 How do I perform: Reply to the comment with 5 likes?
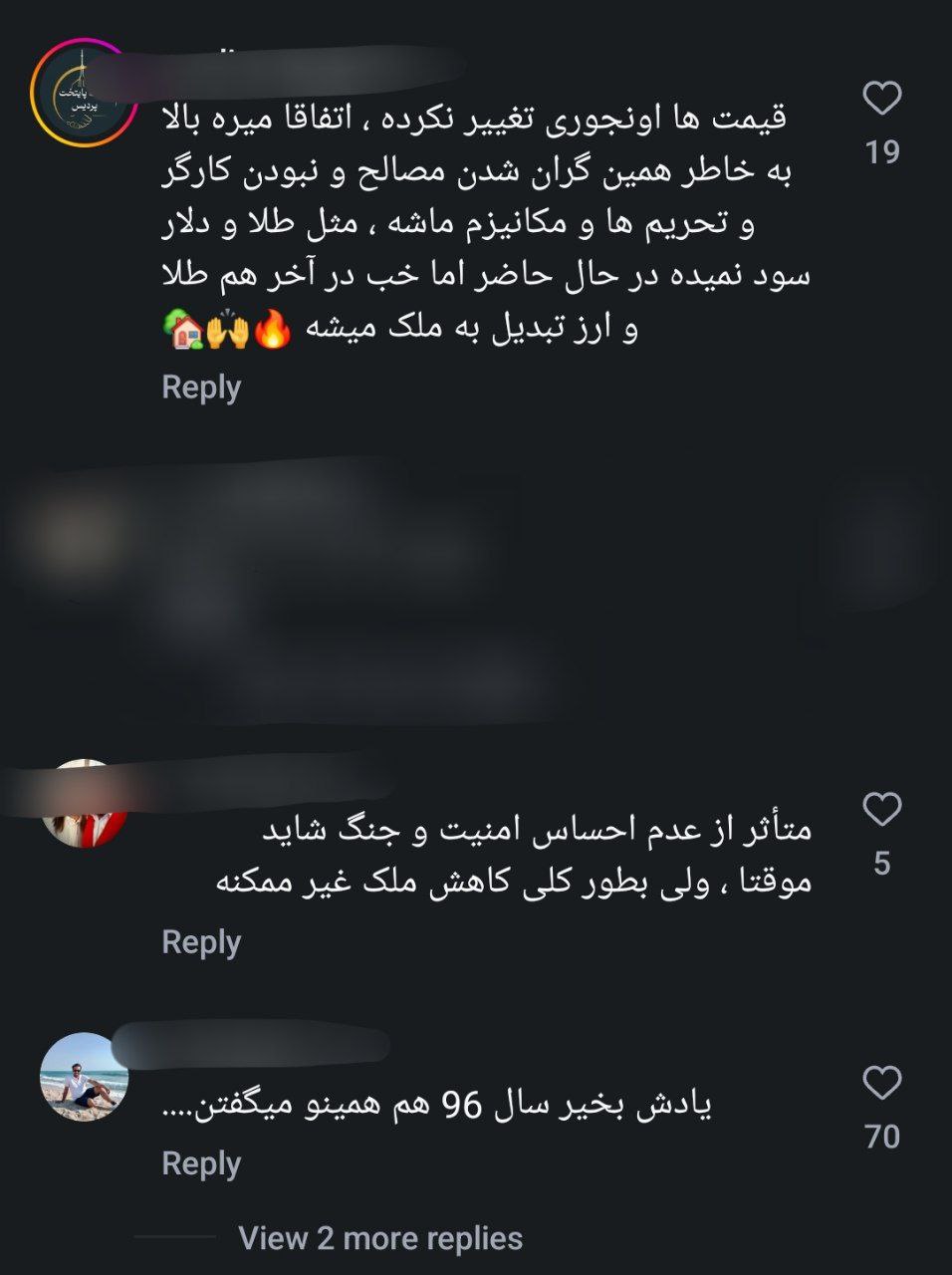[201, 942]
